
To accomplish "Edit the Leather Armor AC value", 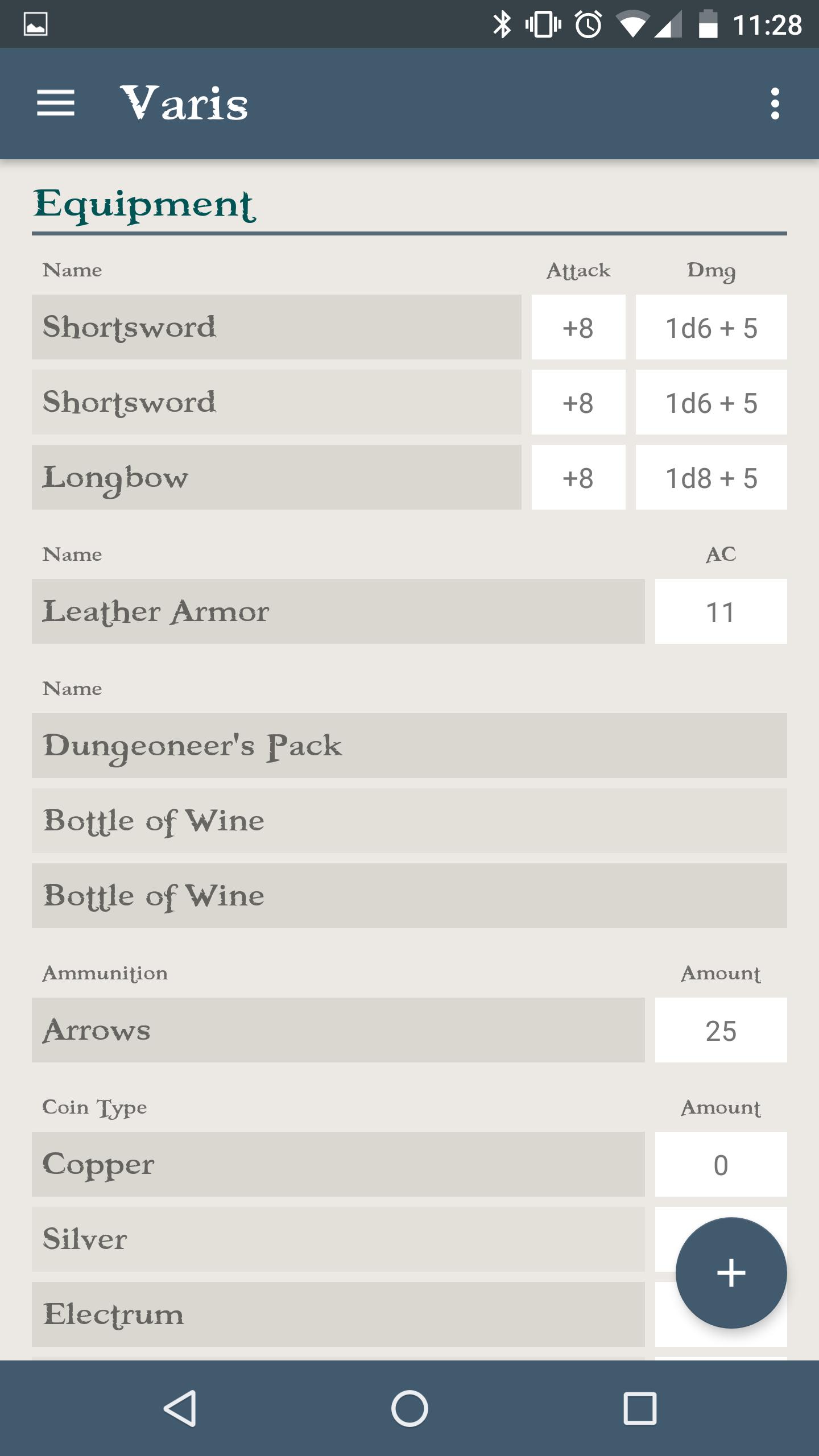I will (721, 611).
